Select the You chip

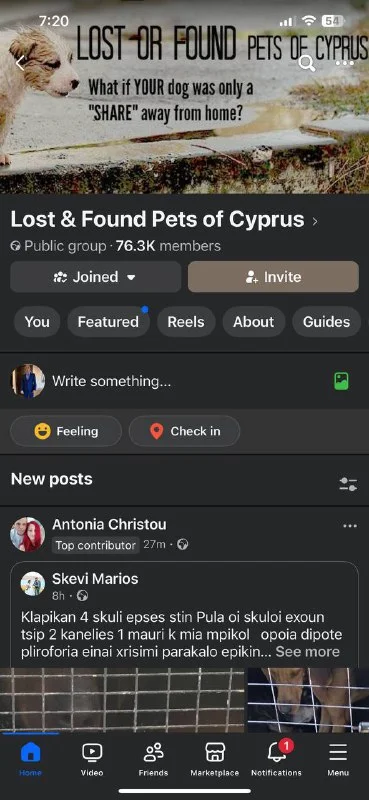37,322
